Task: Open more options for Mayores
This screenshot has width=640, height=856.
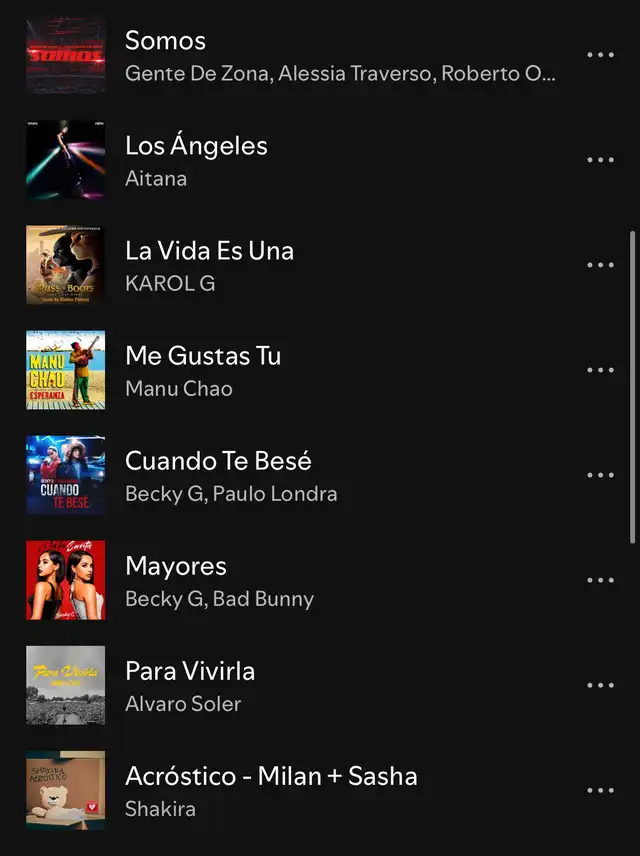Action: point(600,580)
